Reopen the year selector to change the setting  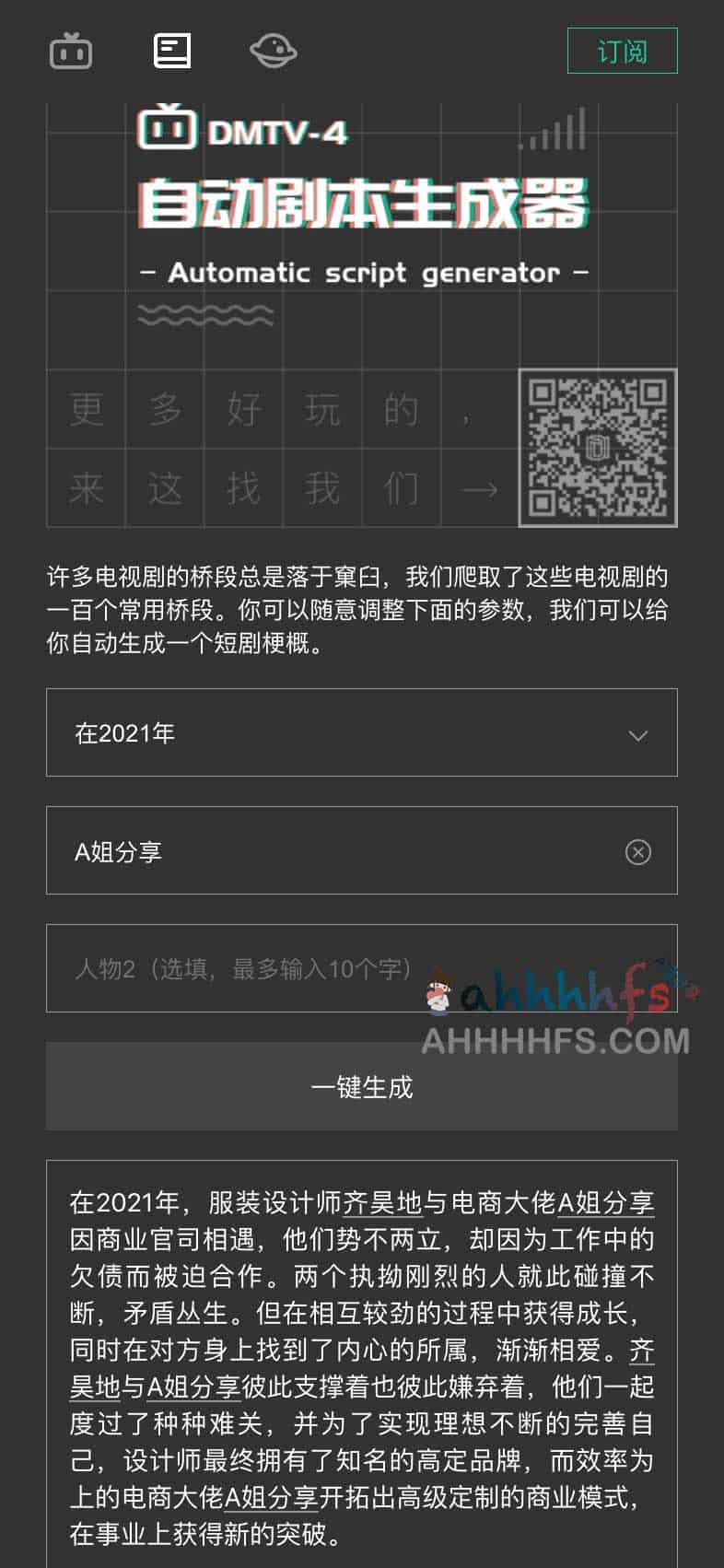click(361, 732)
